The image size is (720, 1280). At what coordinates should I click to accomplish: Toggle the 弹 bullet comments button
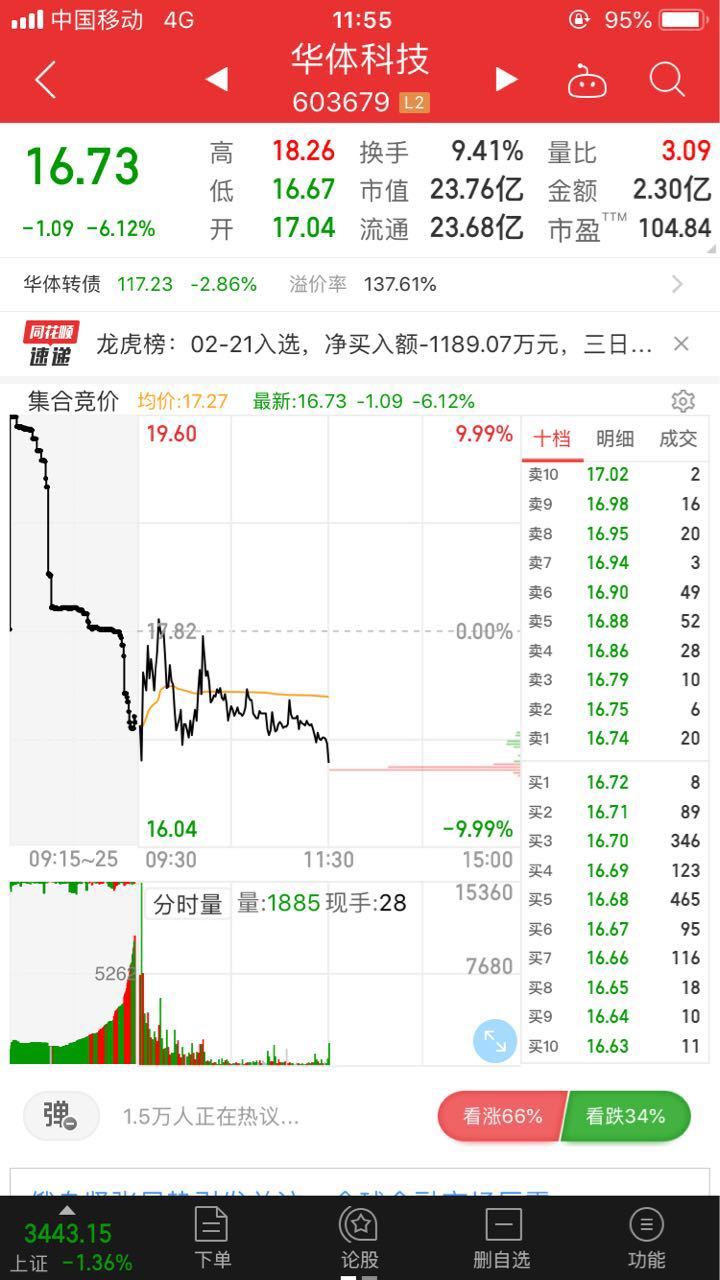click(x=61, y=1116)
